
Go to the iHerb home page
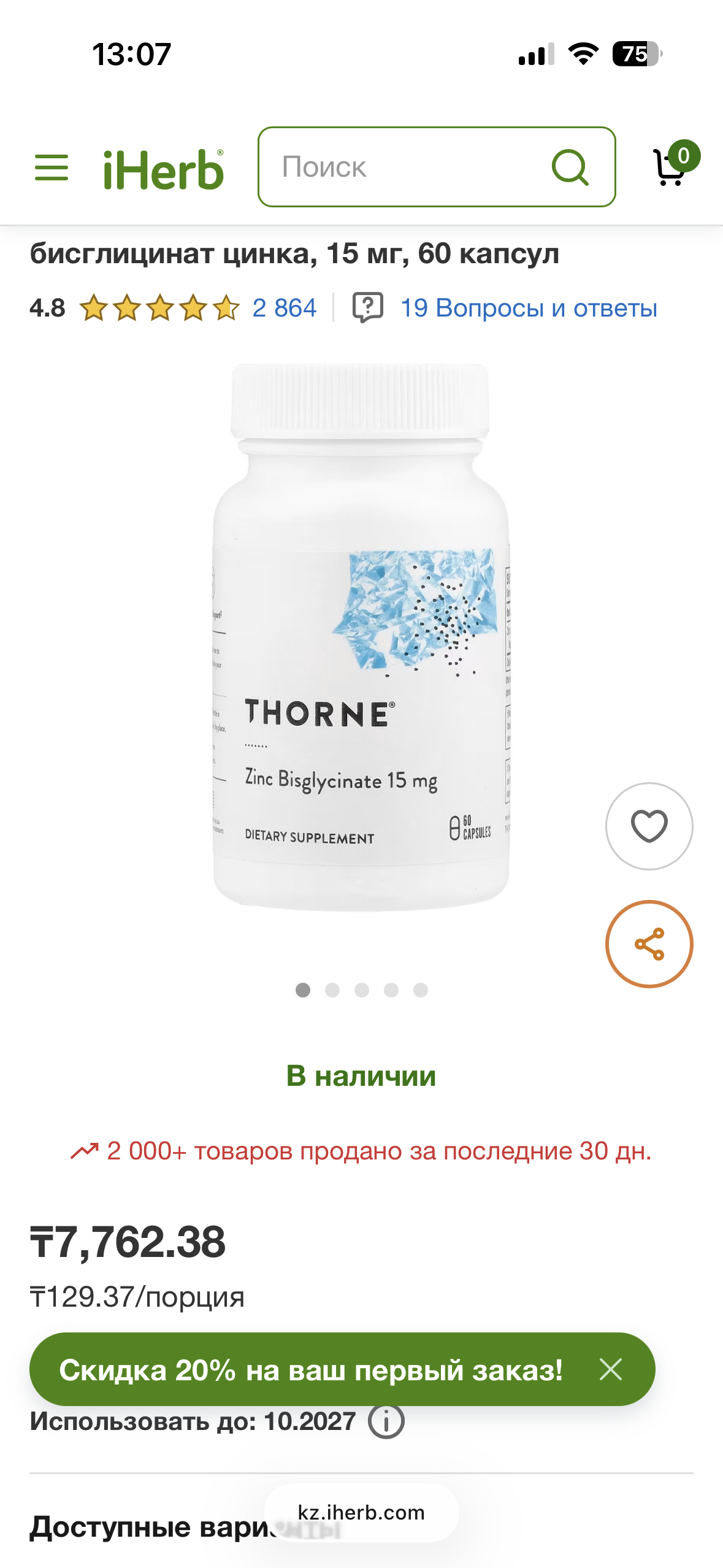(x=163, y=169)
